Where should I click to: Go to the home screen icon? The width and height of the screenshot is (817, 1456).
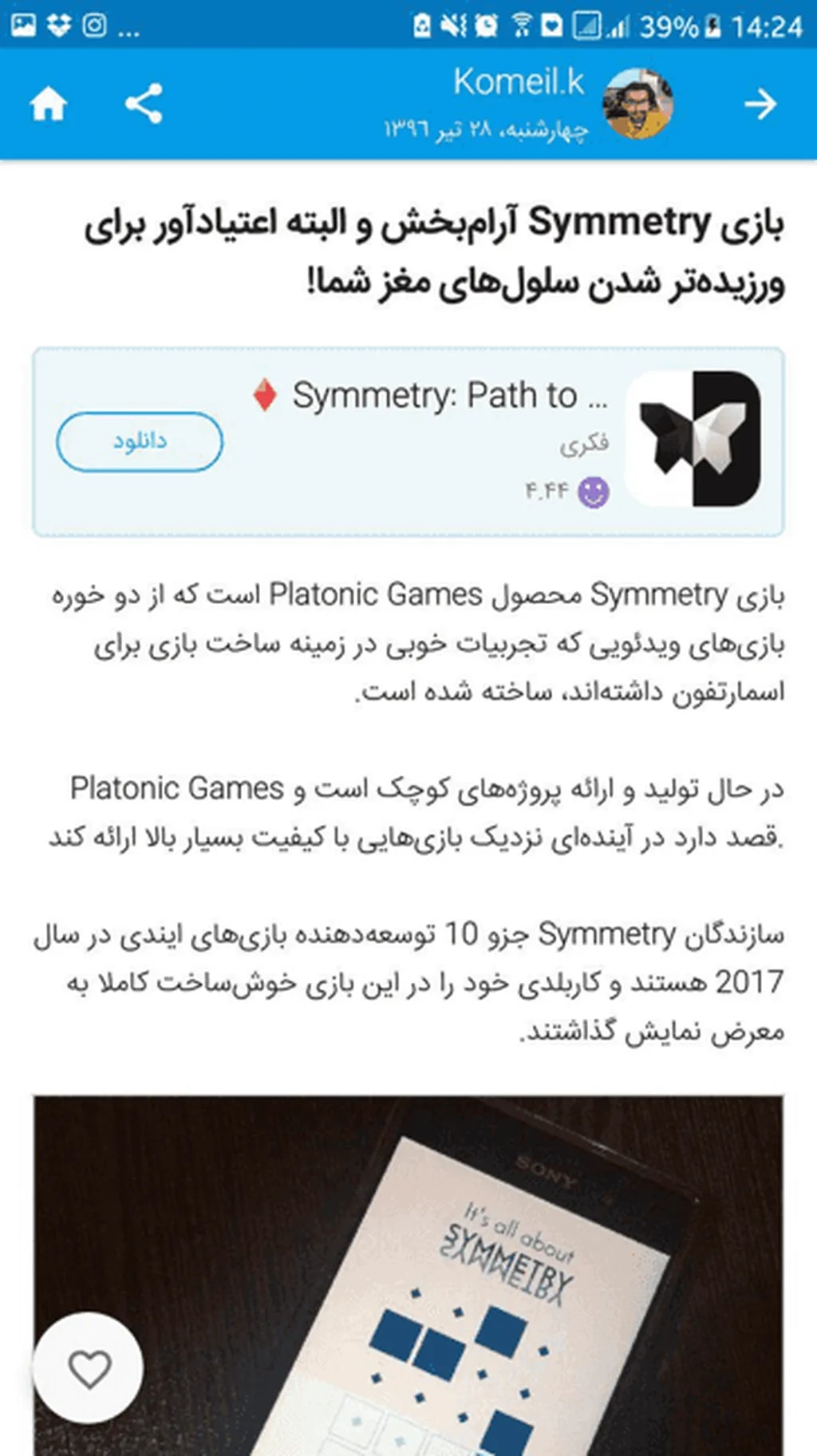coord(49,104)
